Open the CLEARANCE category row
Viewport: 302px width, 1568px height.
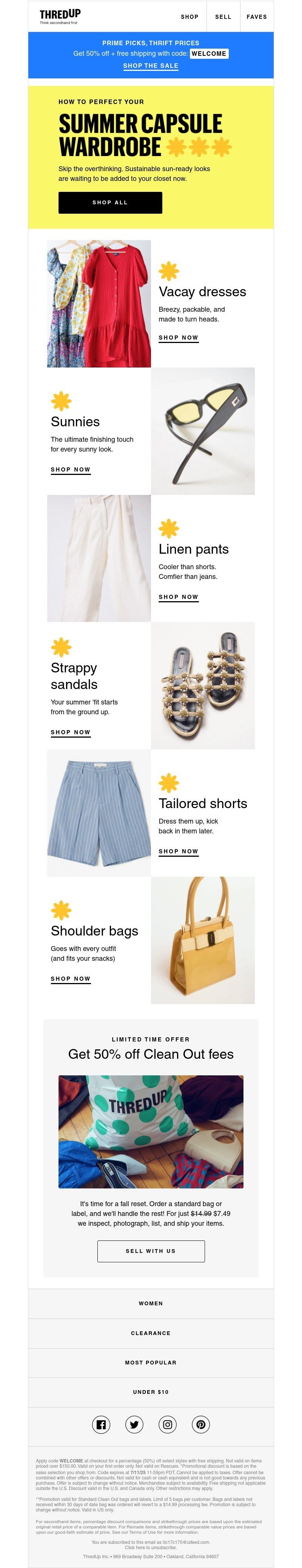click(151, 1333)
